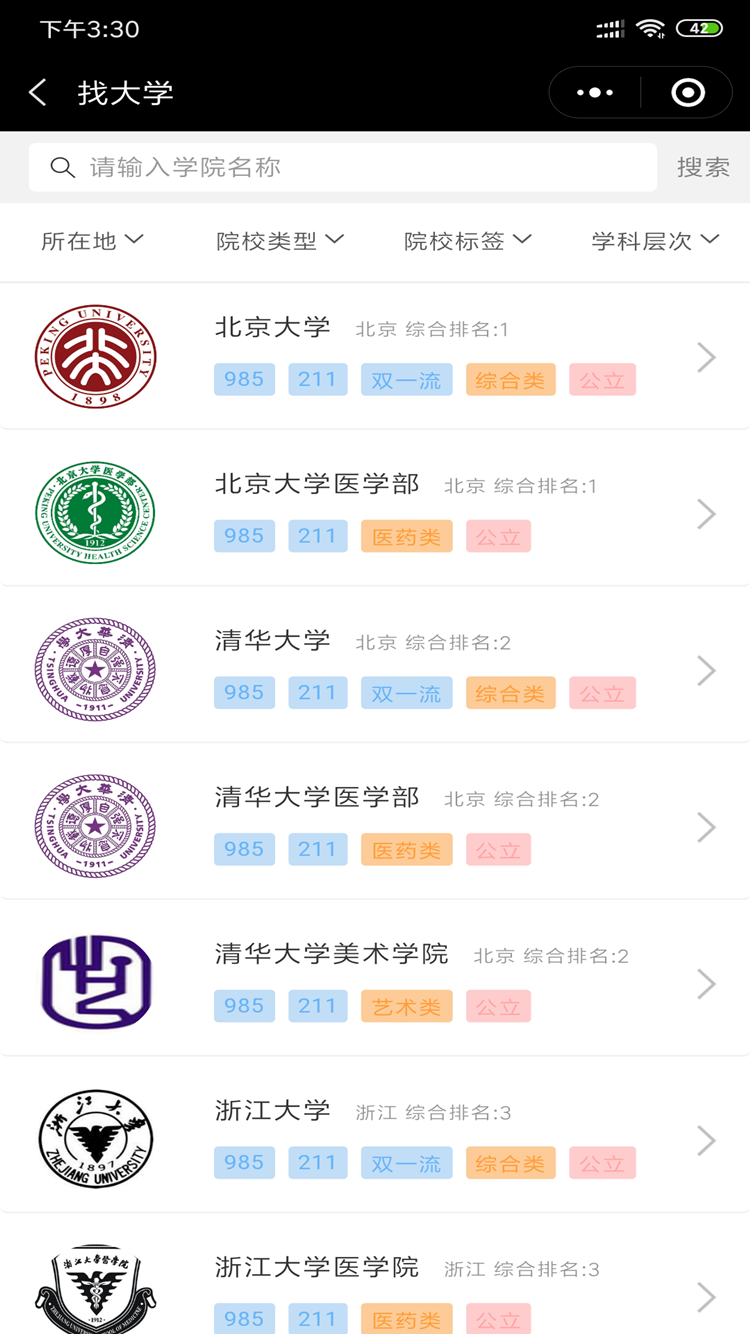This screenshot has width=750, height=1334.
Task: Select 浙江大学医学院 from the list
Action: tap(375, 1280)
